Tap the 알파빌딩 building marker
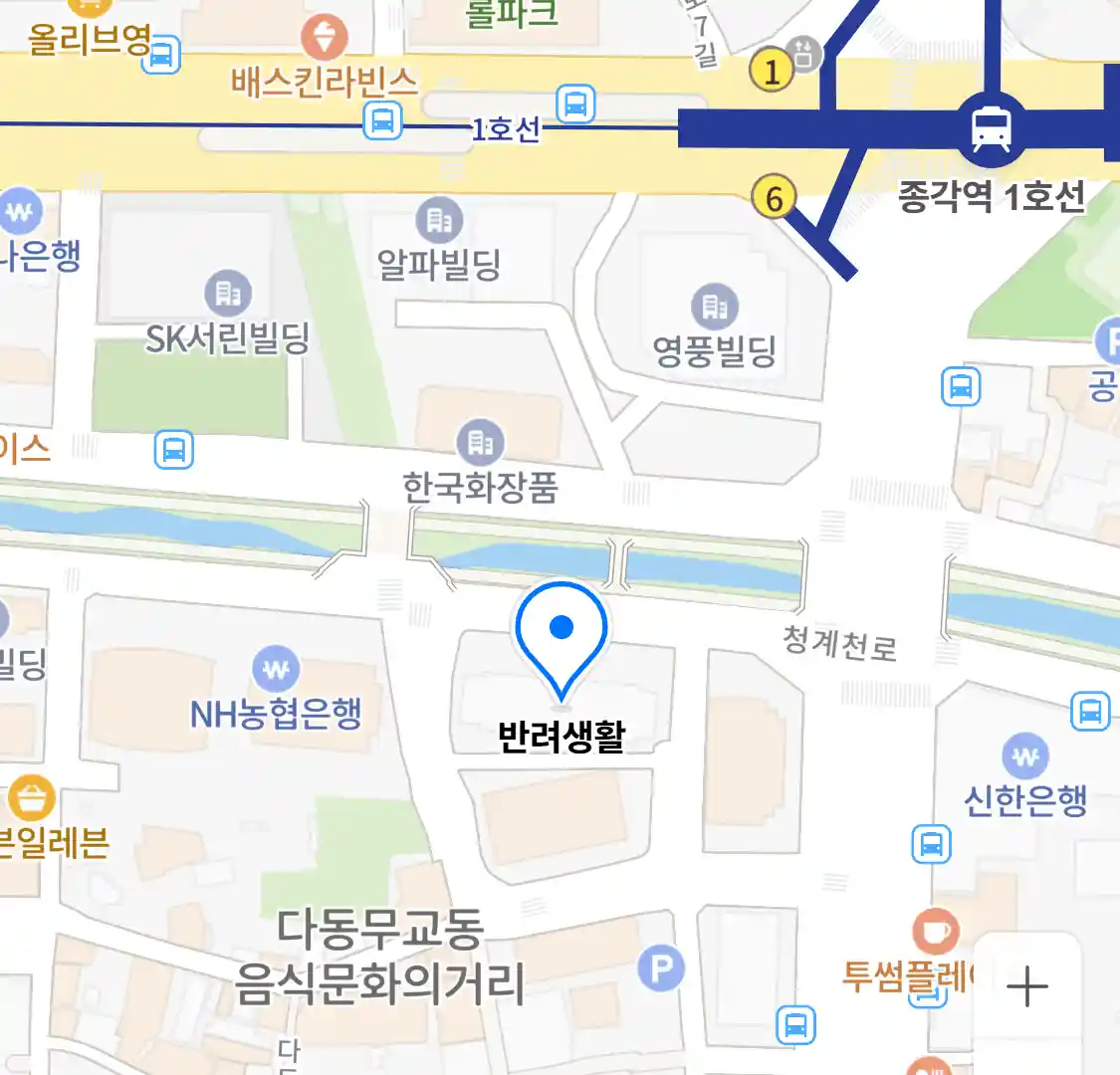 click(x=438, y=220)
